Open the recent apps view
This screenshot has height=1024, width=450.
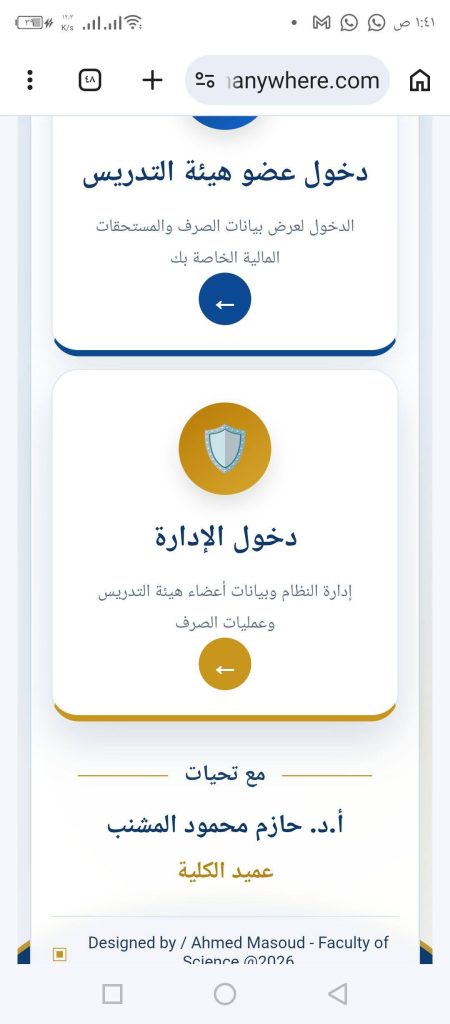[112, 994]
